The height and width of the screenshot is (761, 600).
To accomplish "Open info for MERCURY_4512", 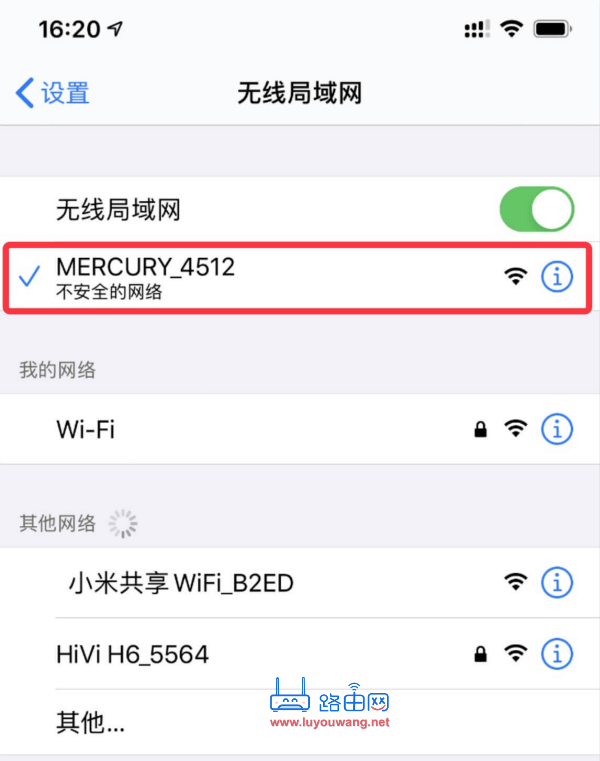I will pyautogui.click(x=557, y=277).
